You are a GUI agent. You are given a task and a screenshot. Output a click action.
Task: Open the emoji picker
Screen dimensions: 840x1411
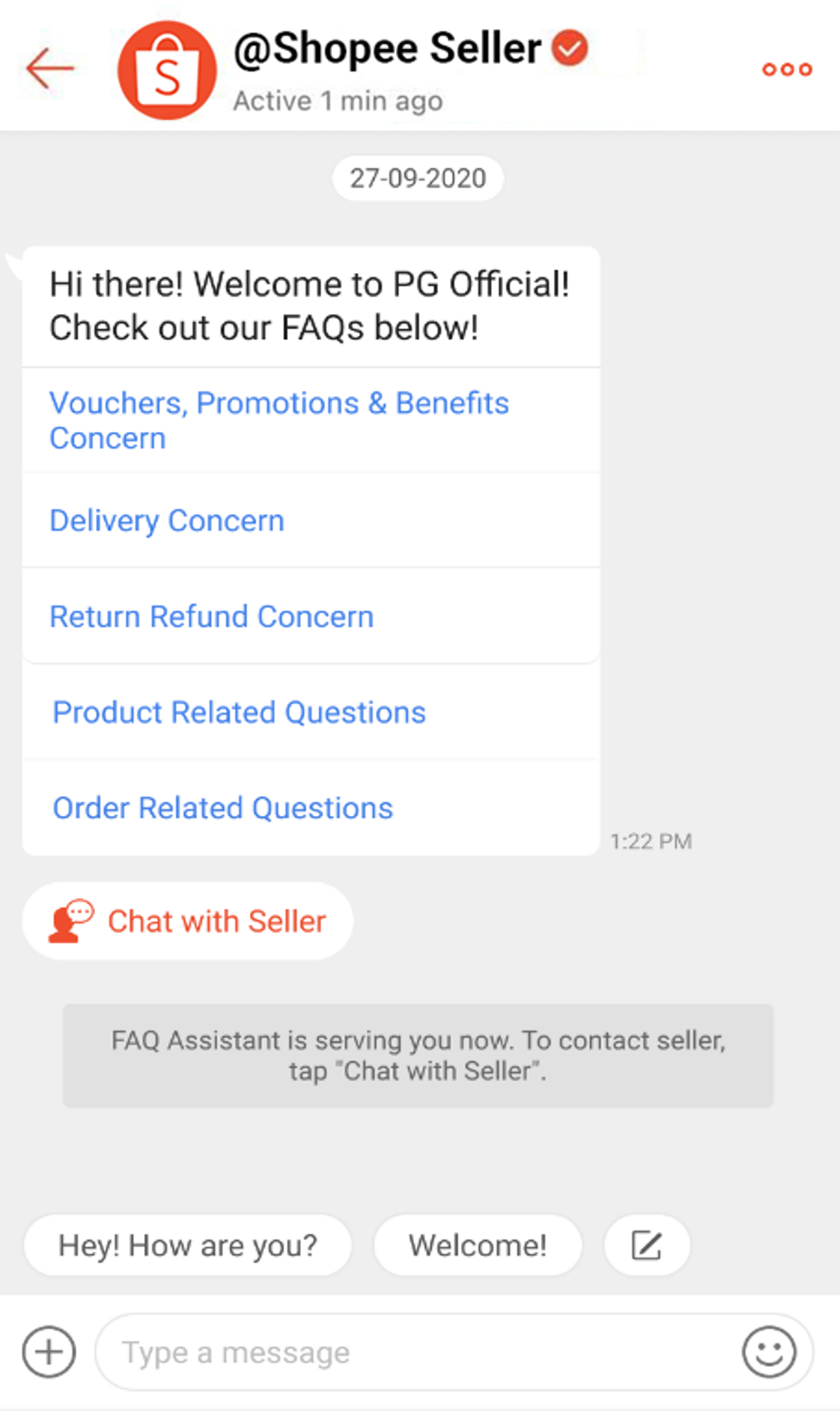tap(769, 1352)
